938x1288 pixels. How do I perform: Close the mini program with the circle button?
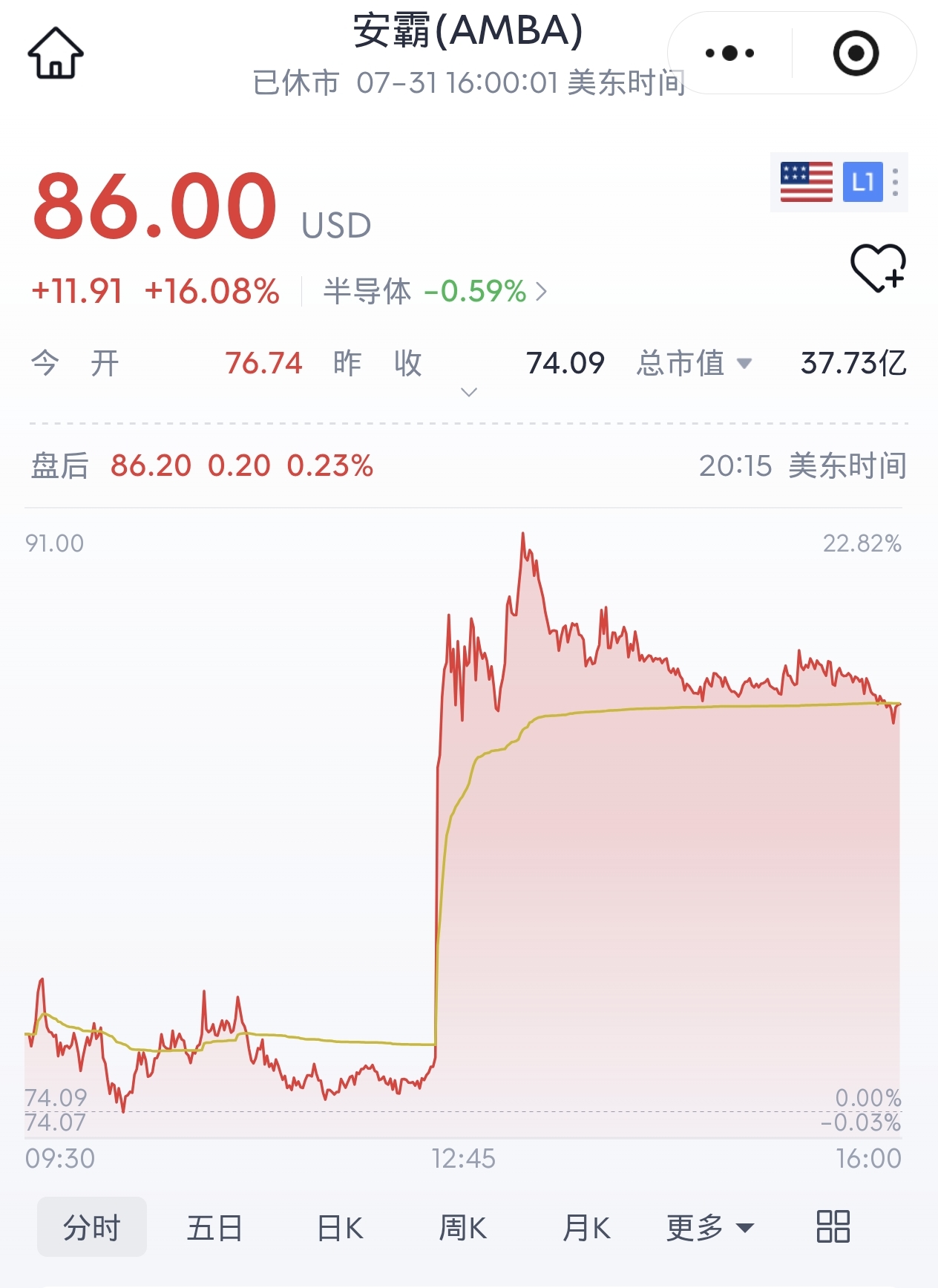[856, 53]
